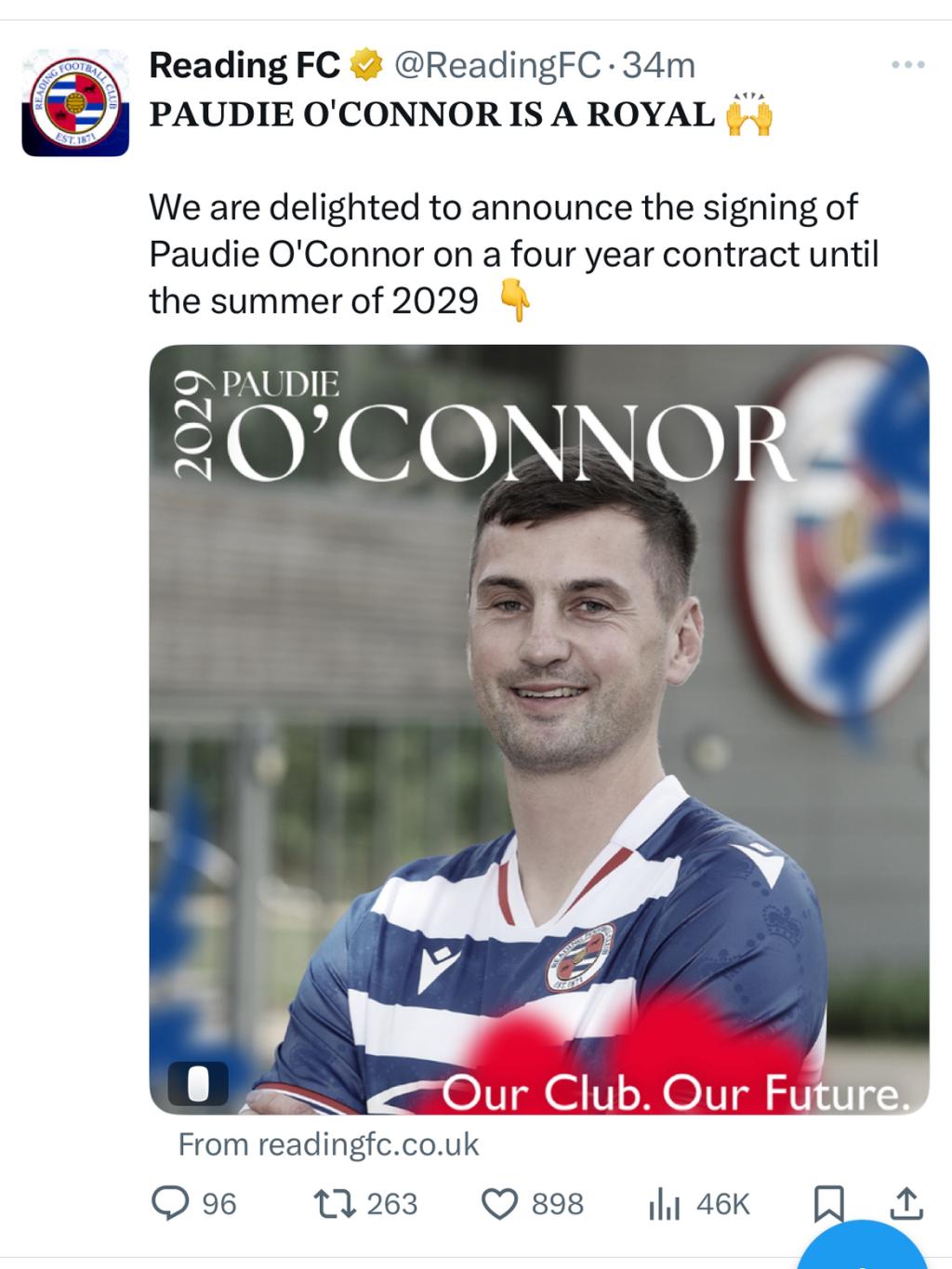Open Reading FC's profile picture
The image size is (952, 1269).
[x=75, y=103]
